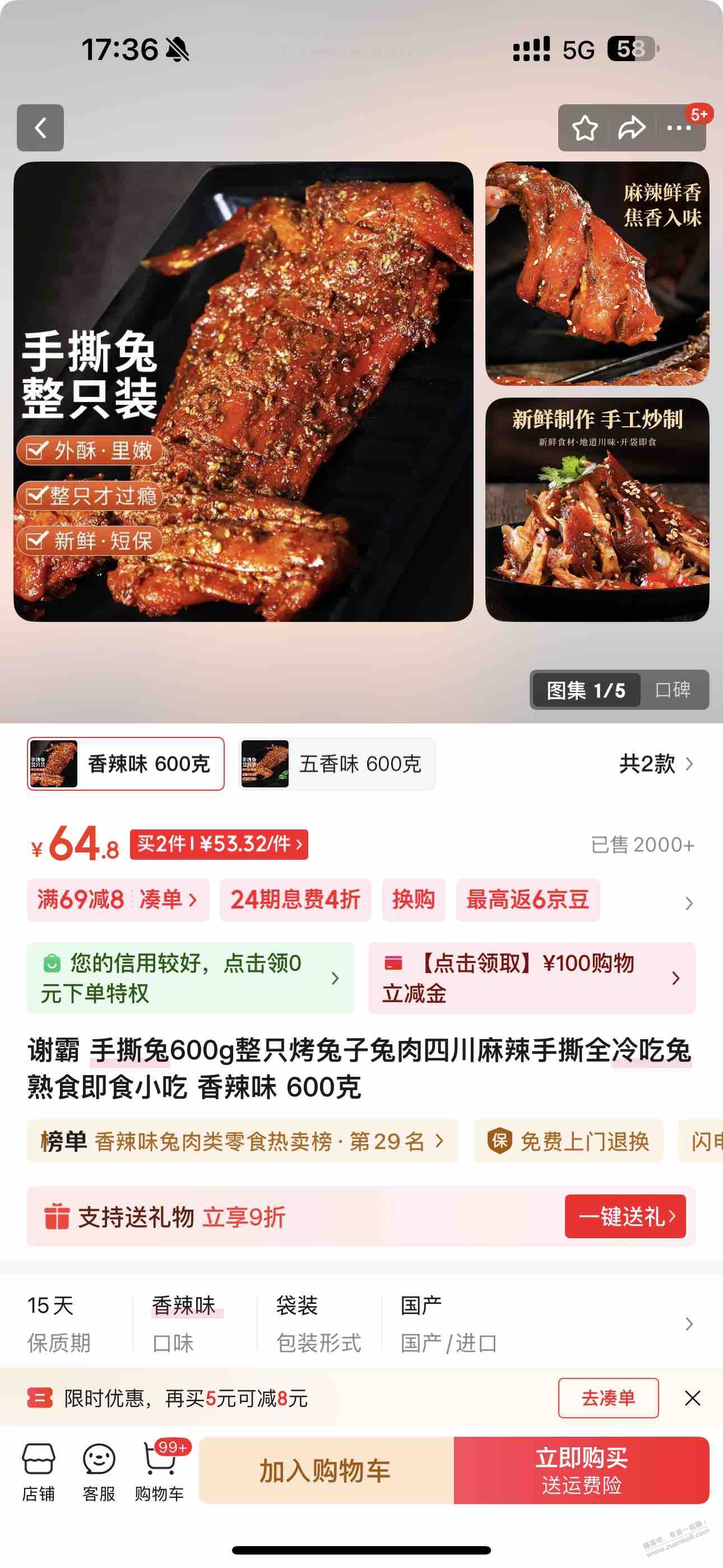This screenshot has width=723, height=1568.
Task: Tap the 满69减8 凑单 coupon chip
Action: [118, 900]
